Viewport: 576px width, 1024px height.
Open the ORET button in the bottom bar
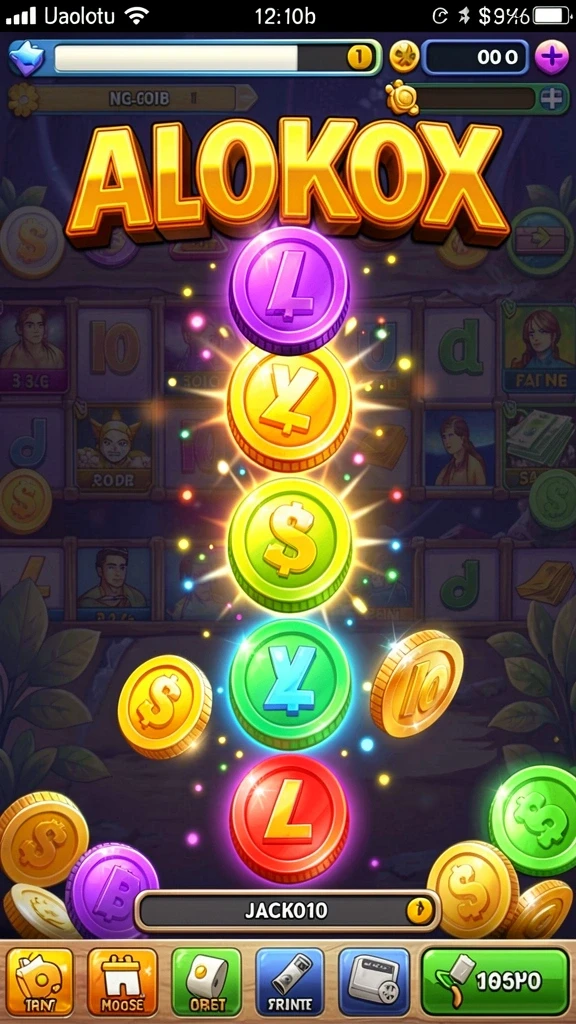[x=206, y=981]
